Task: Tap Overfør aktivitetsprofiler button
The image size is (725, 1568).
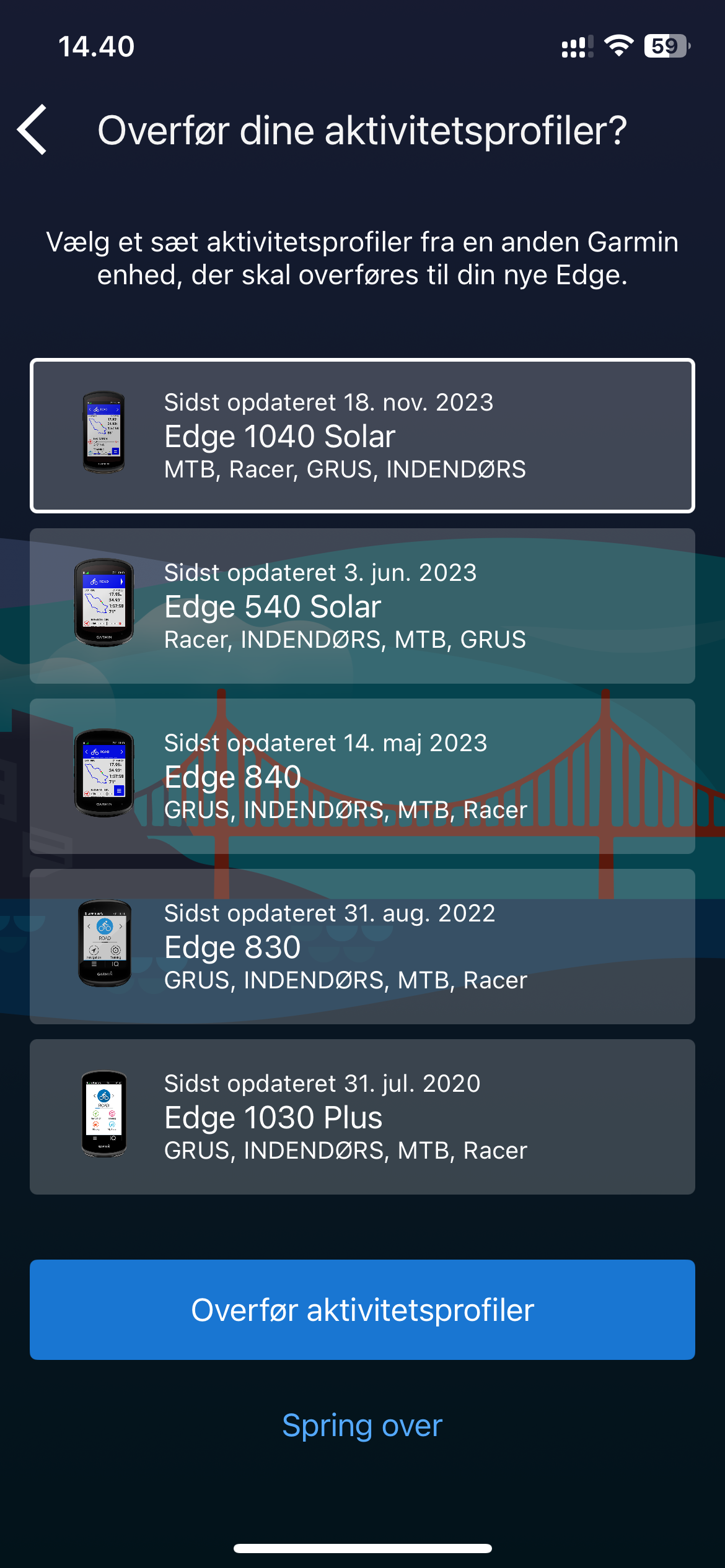Action: coord(362,1310)
